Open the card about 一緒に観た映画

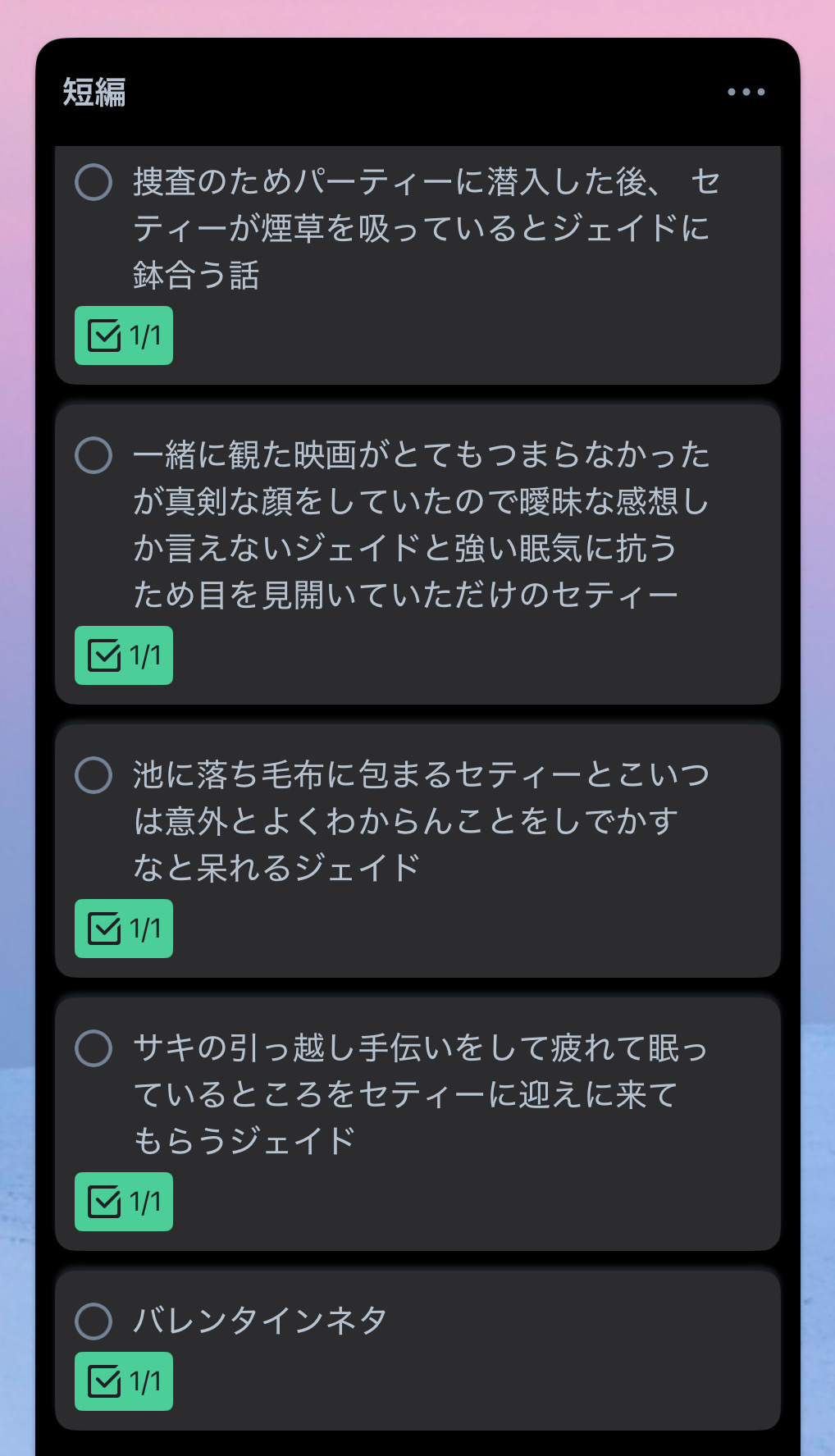[x=421, y=525]
